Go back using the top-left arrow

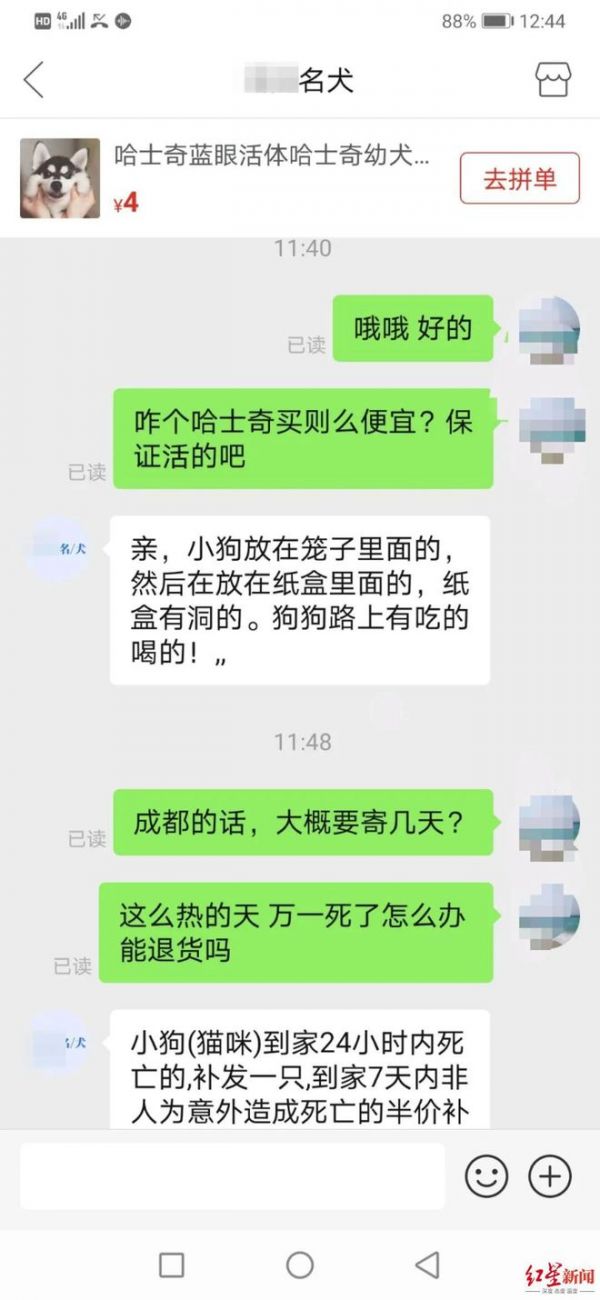coord(34,80)
